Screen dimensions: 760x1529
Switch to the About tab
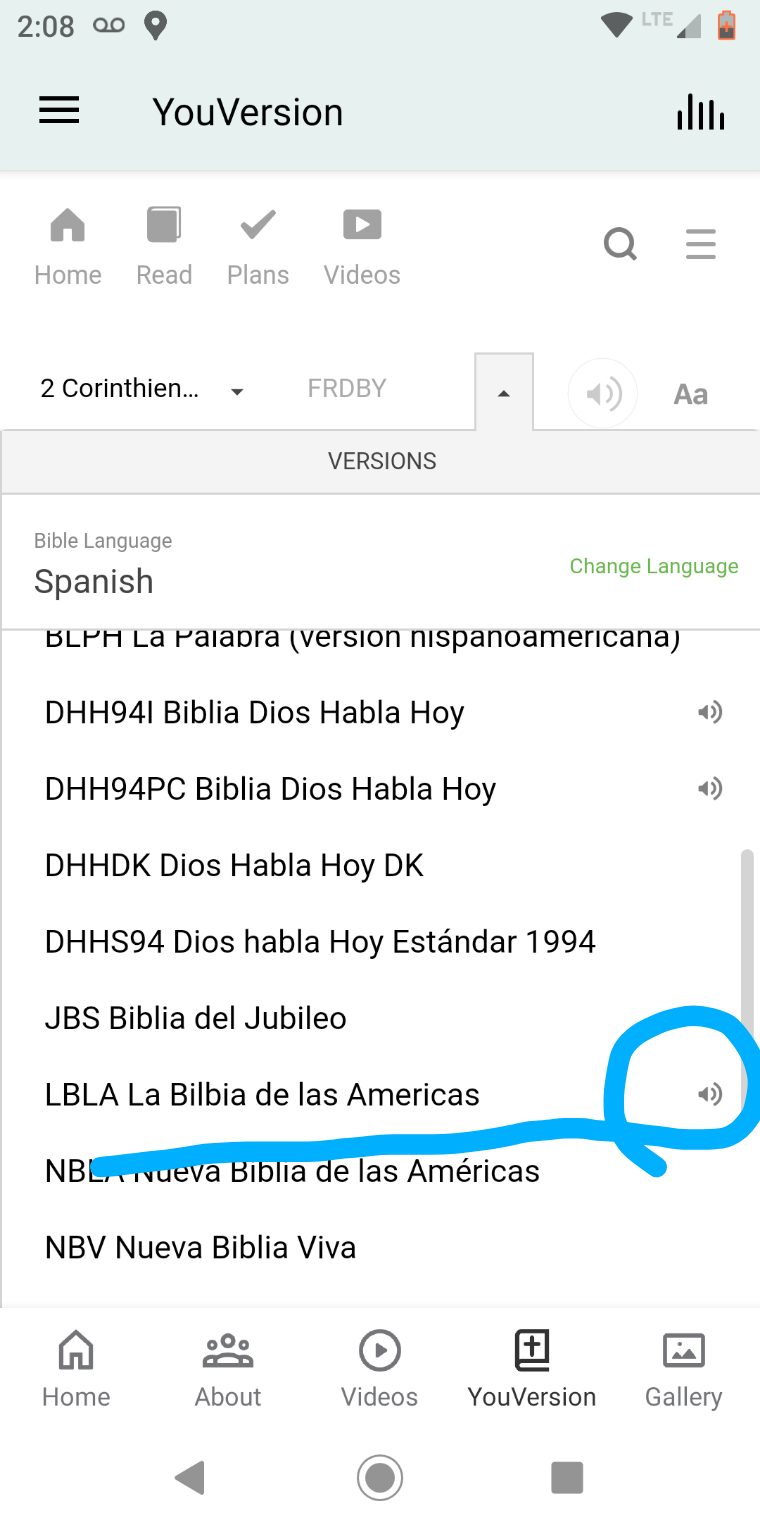[x=228, y=1370]
